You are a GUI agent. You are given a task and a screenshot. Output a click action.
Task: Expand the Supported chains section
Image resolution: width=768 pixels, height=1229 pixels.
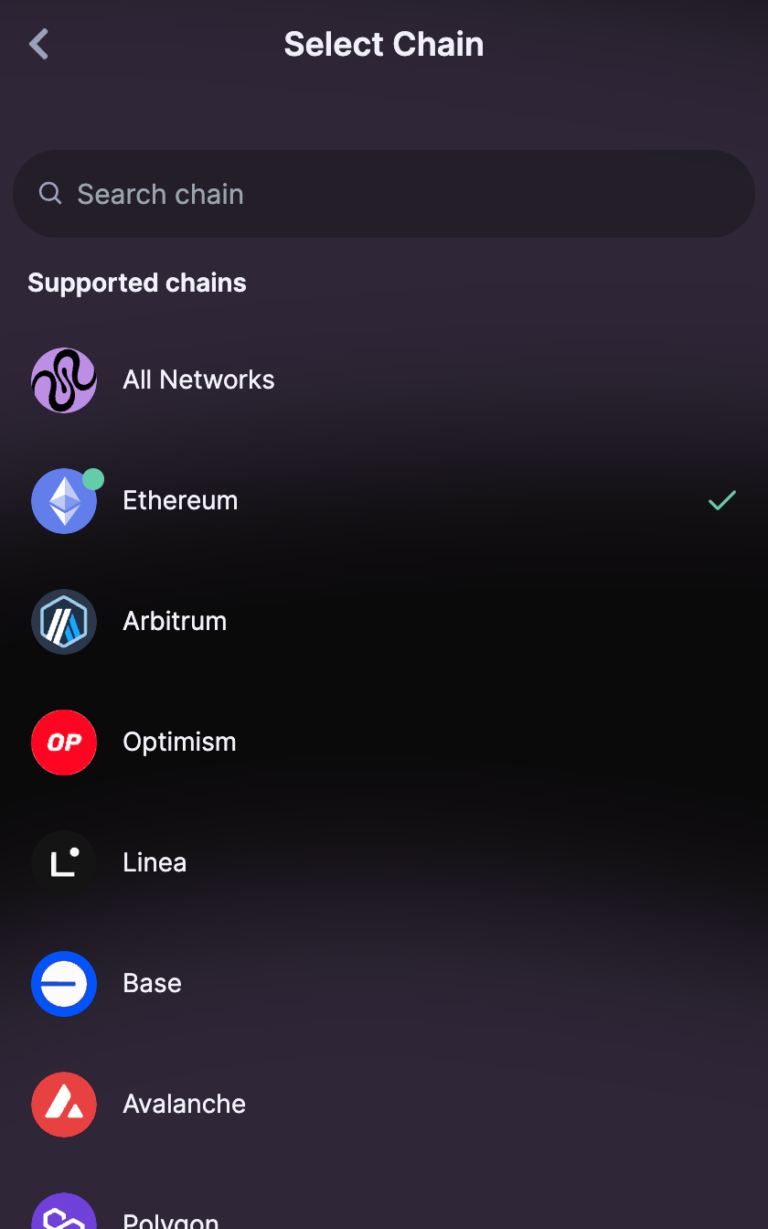tap(137, 283)
